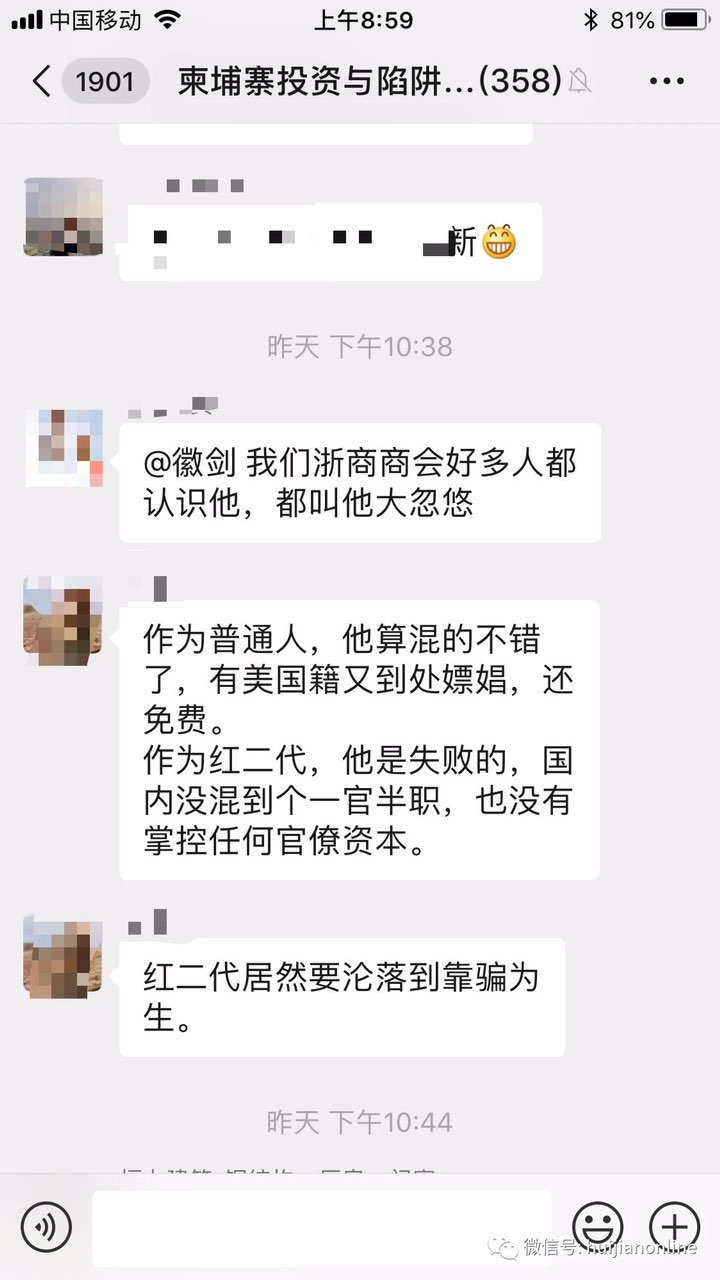Open the plus attachments menu
Viewport: 720px width, 1280px height.
(674, 1226)
